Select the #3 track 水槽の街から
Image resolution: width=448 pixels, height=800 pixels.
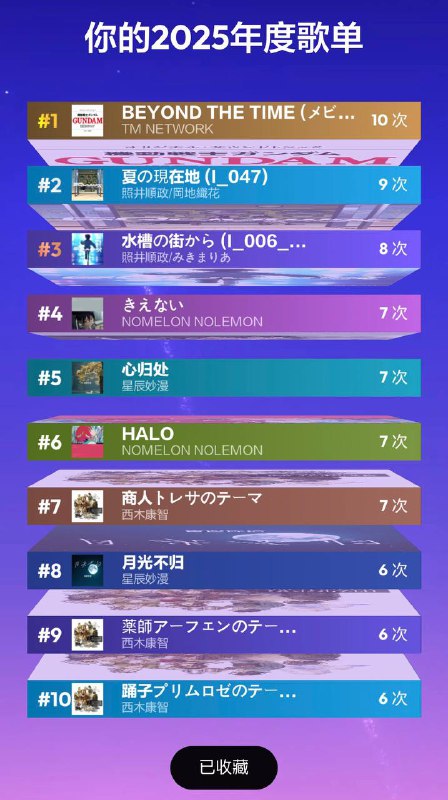[224, 249]
